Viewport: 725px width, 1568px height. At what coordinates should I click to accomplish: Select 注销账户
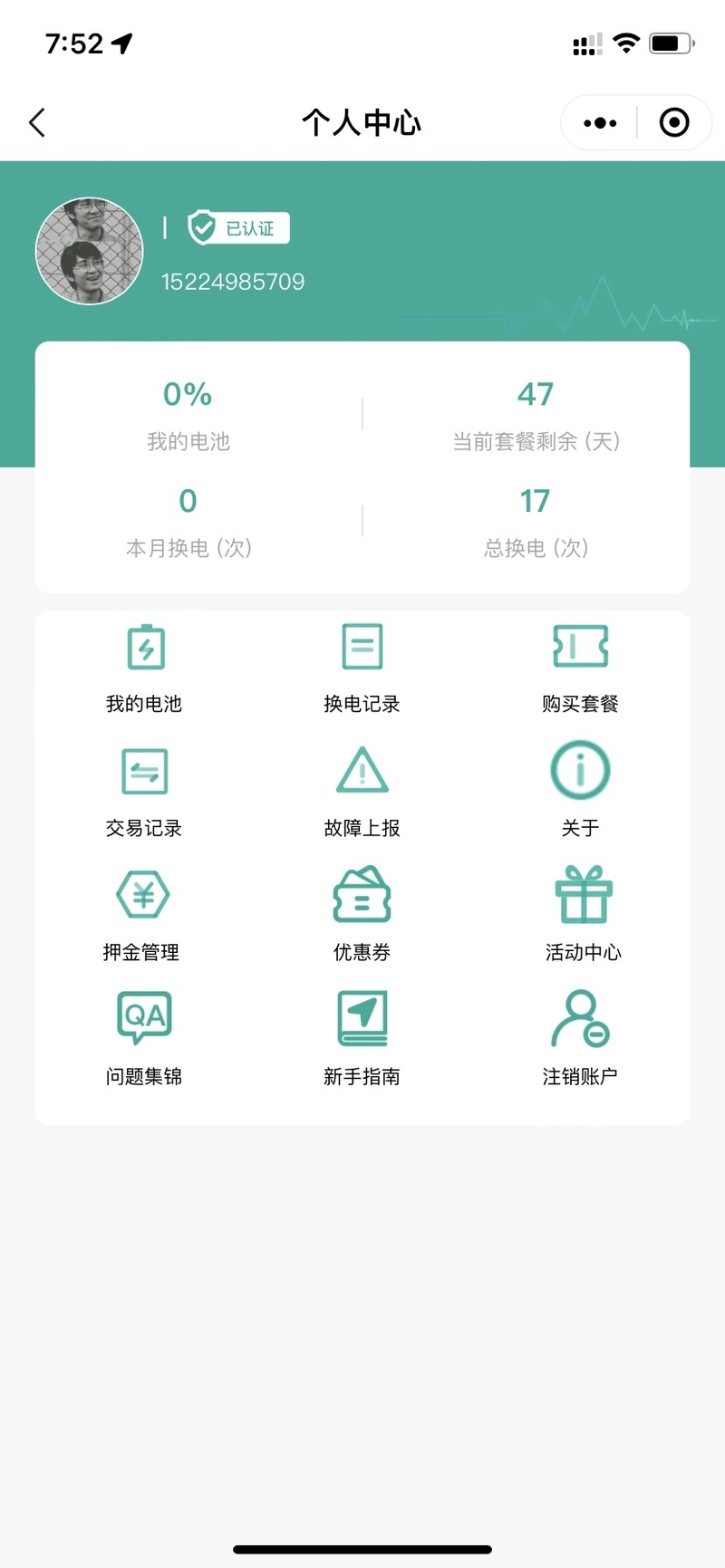point(580,1039)
